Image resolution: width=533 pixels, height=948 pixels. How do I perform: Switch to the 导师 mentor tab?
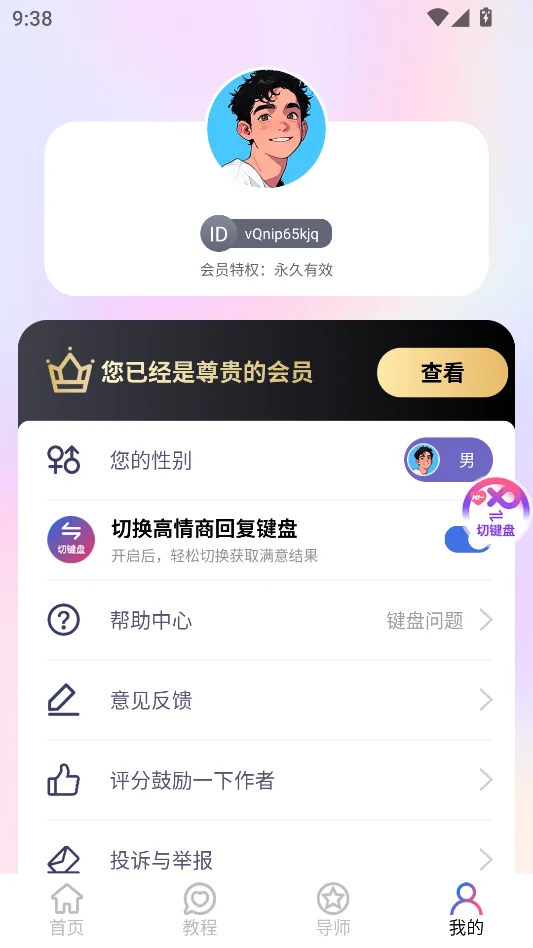(333, 910)
